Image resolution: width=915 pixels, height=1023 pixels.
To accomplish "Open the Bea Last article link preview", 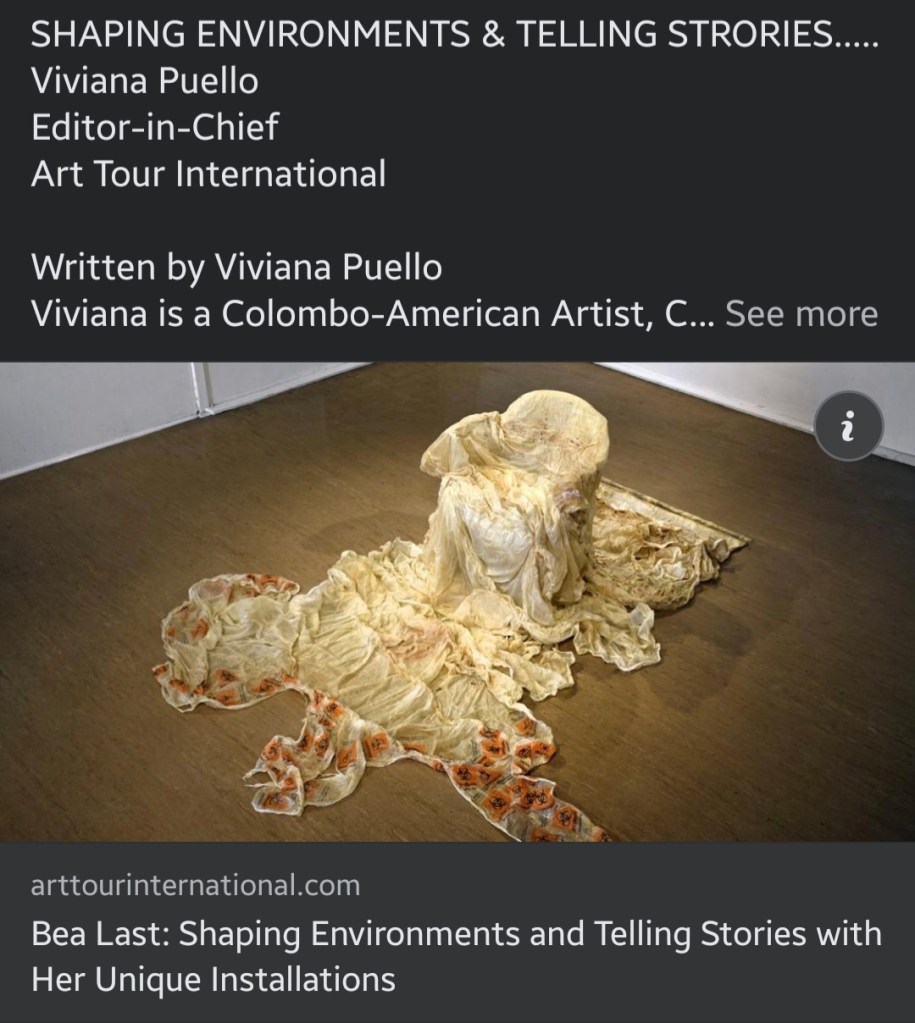I will (456, 955).
